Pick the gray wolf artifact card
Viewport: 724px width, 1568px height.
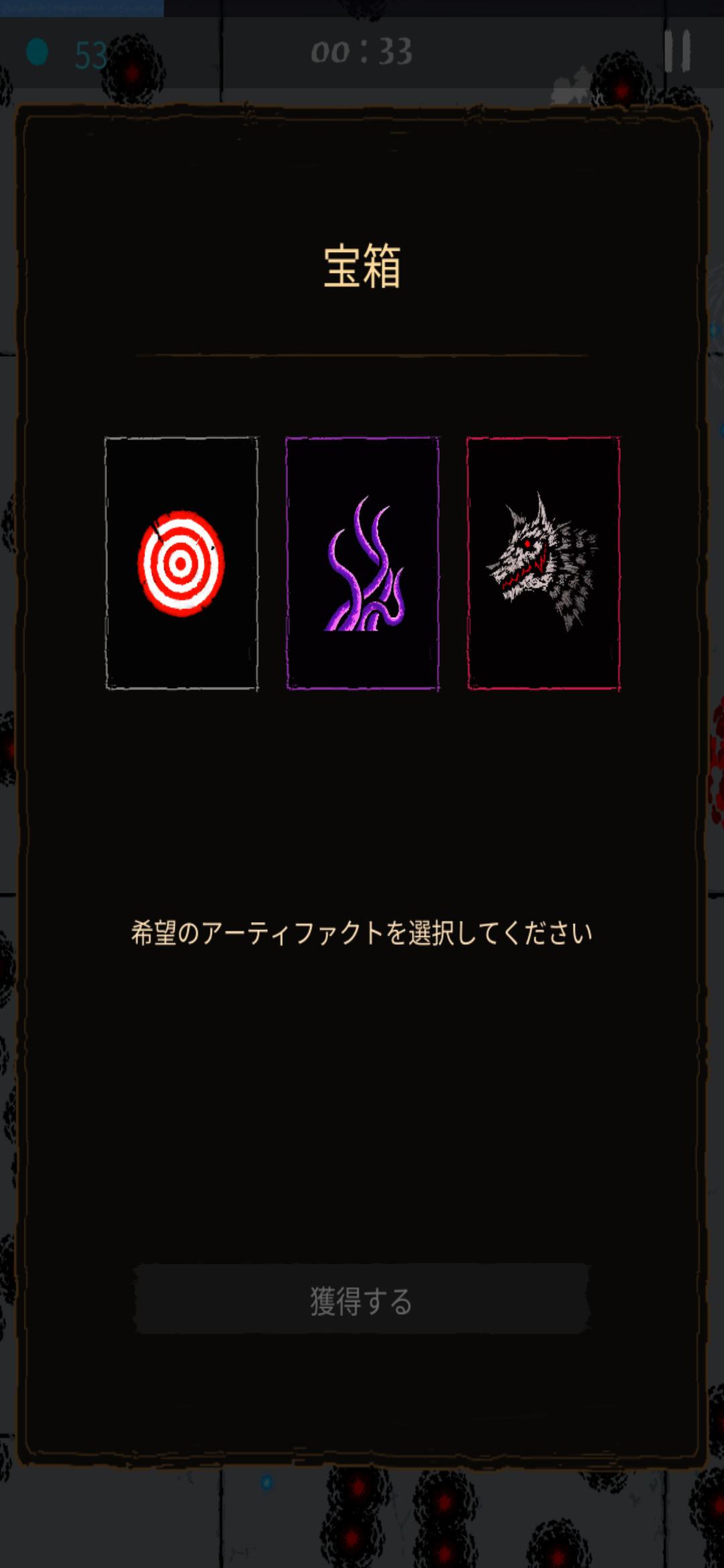pyautogui.click(x=543, y=563)
